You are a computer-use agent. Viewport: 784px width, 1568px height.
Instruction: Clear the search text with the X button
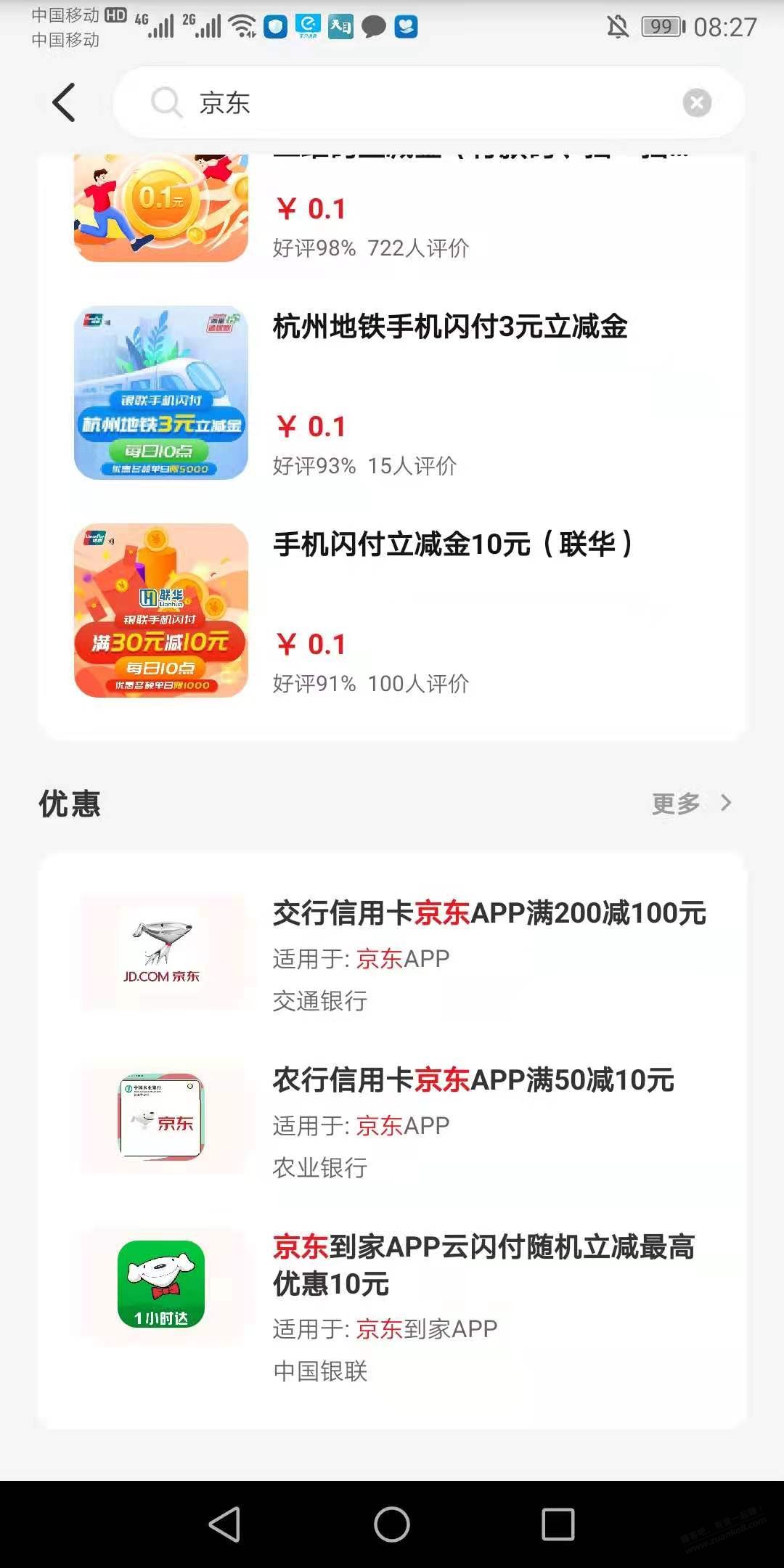[697, 102]
